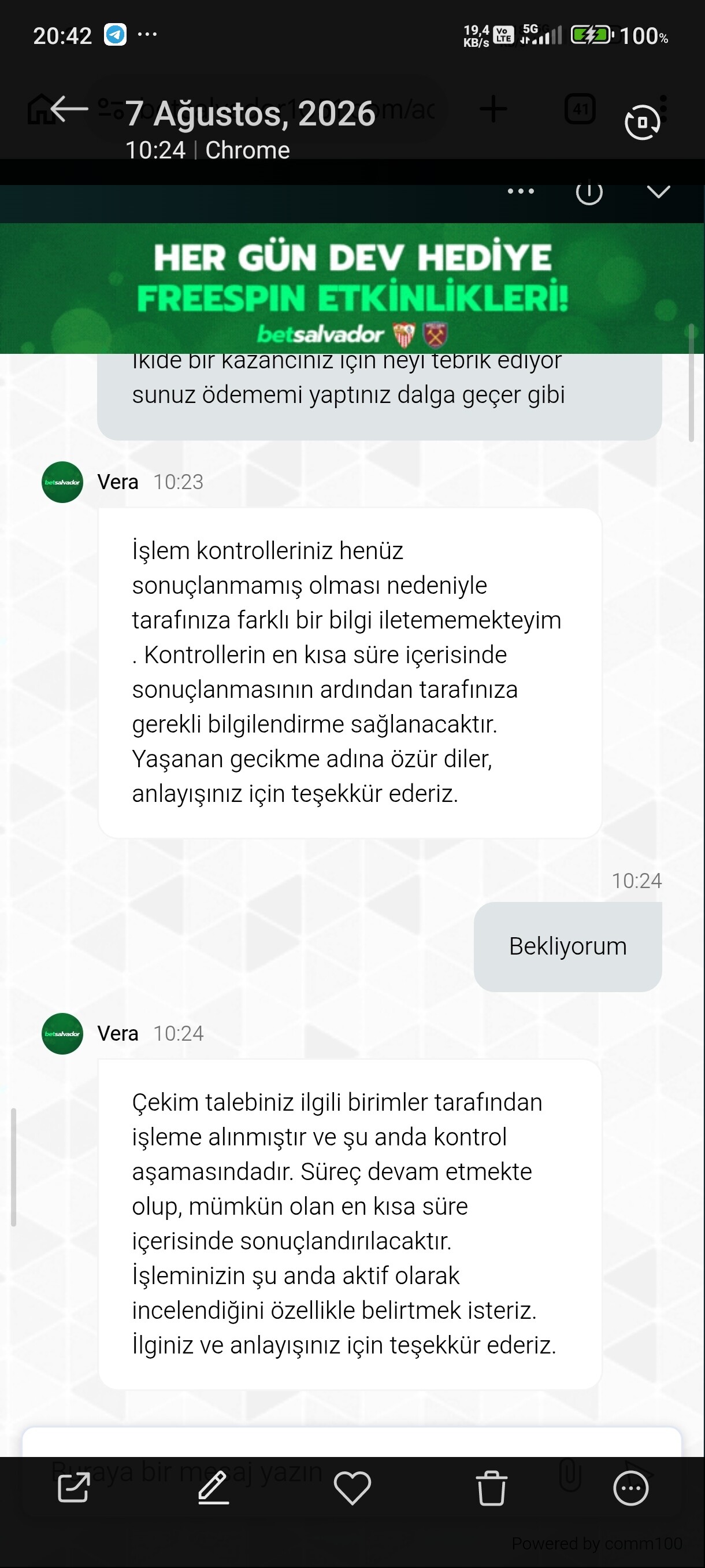Tap the screen rotation icon
705x1568 pixels.
pos(643,123)
